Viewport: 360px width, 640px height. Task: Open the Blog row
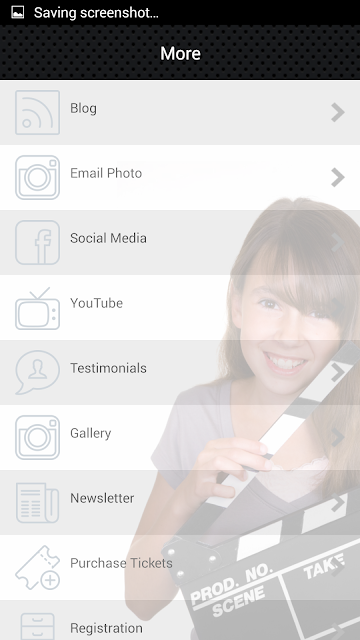(x=180, y=113)
